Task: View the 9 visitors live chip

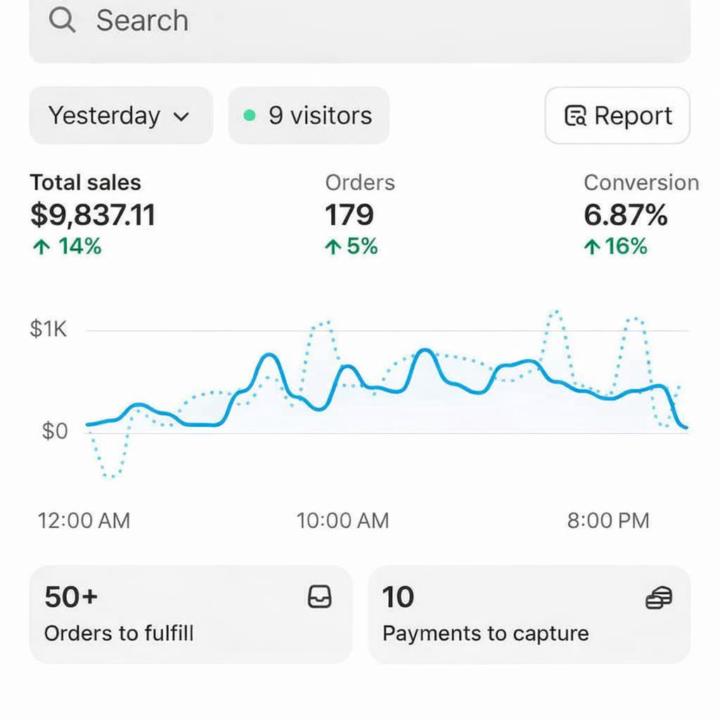Action: pos(309,116)
